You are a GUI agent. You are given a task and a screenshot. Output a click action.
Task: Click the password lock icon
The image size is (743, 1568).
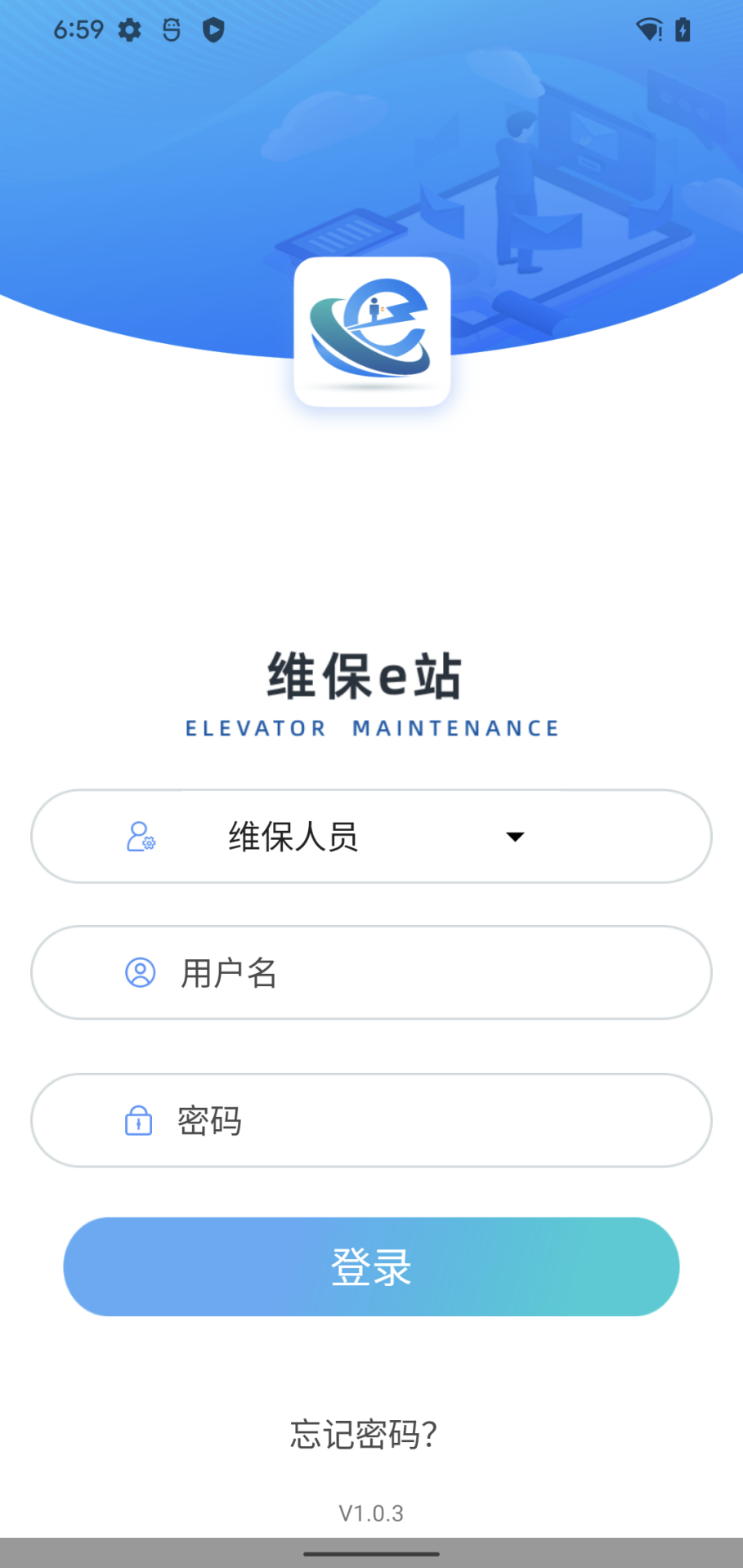pyautogui.click(x=138, y=1120)
